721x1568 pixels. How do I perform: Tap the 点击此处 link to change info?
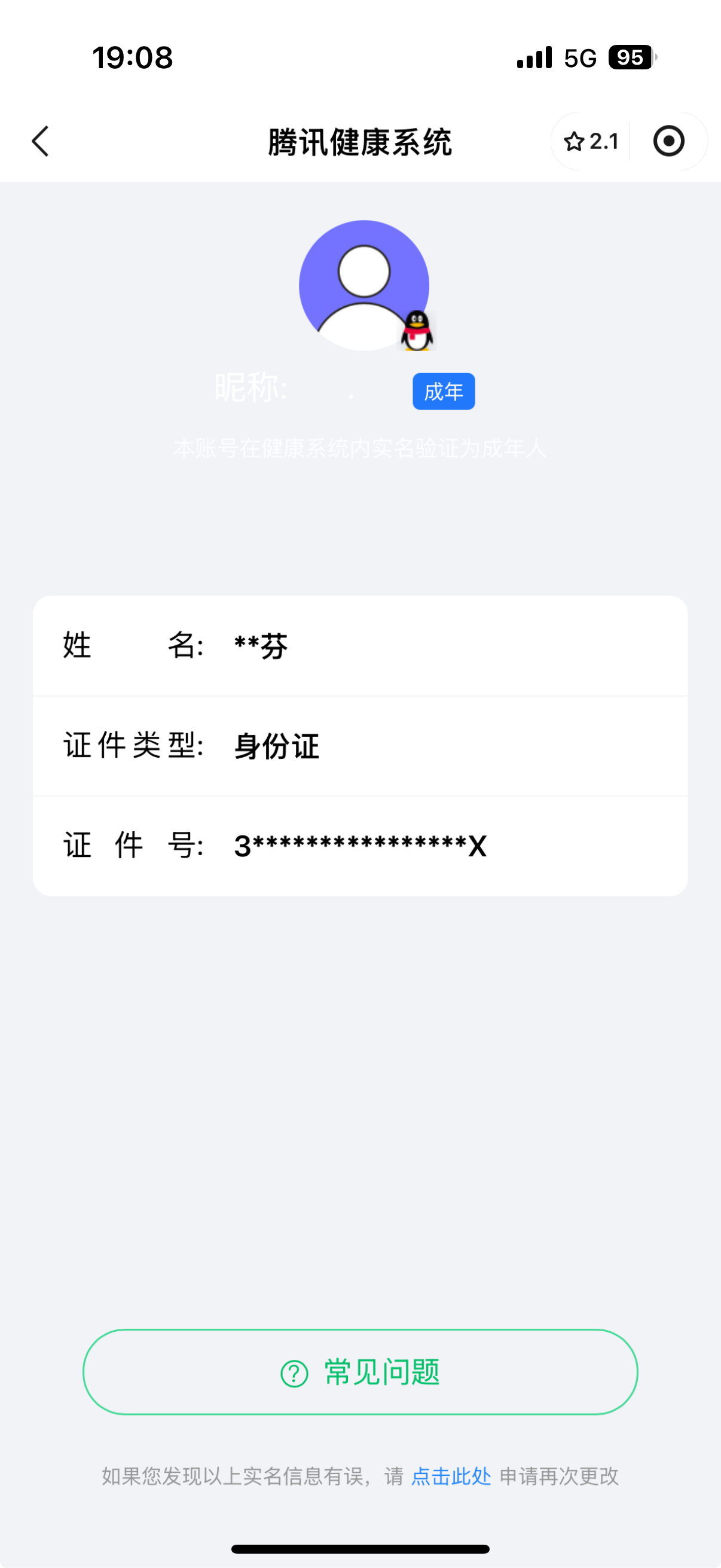coord(451,1476)
